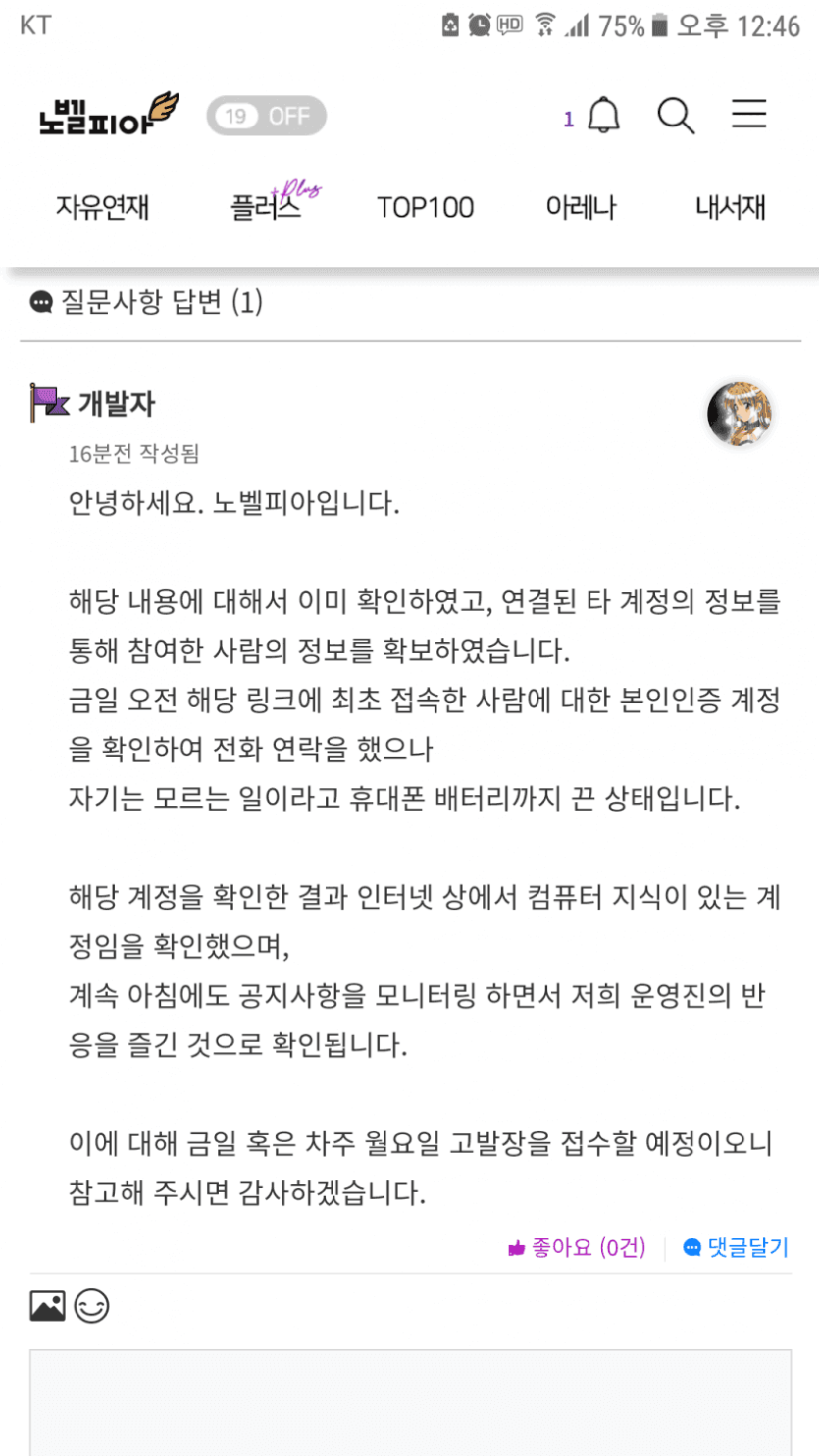Tap 댓글달기 to add a comment
This screenshot has height=1456, width=819.
737,1247
